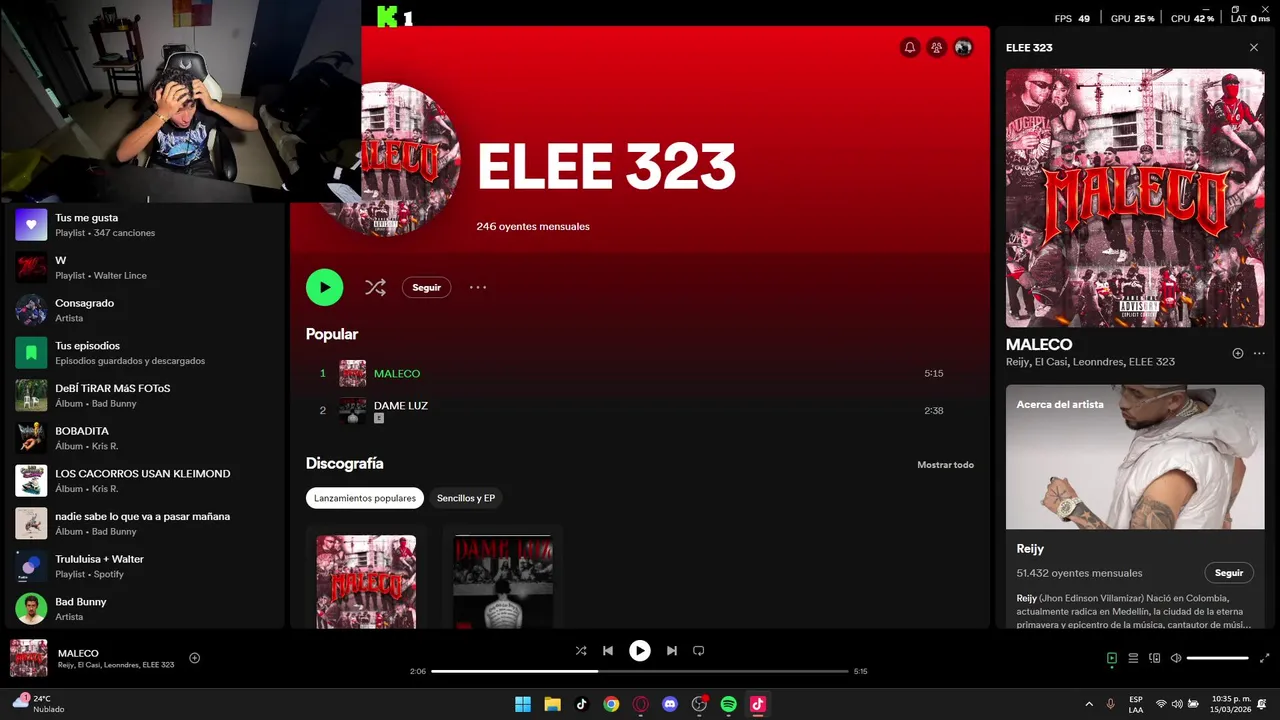Screen dimensions: 1280x720
Task: Select the Sencillos y EP chip
Action: click(x=465, y=498)
